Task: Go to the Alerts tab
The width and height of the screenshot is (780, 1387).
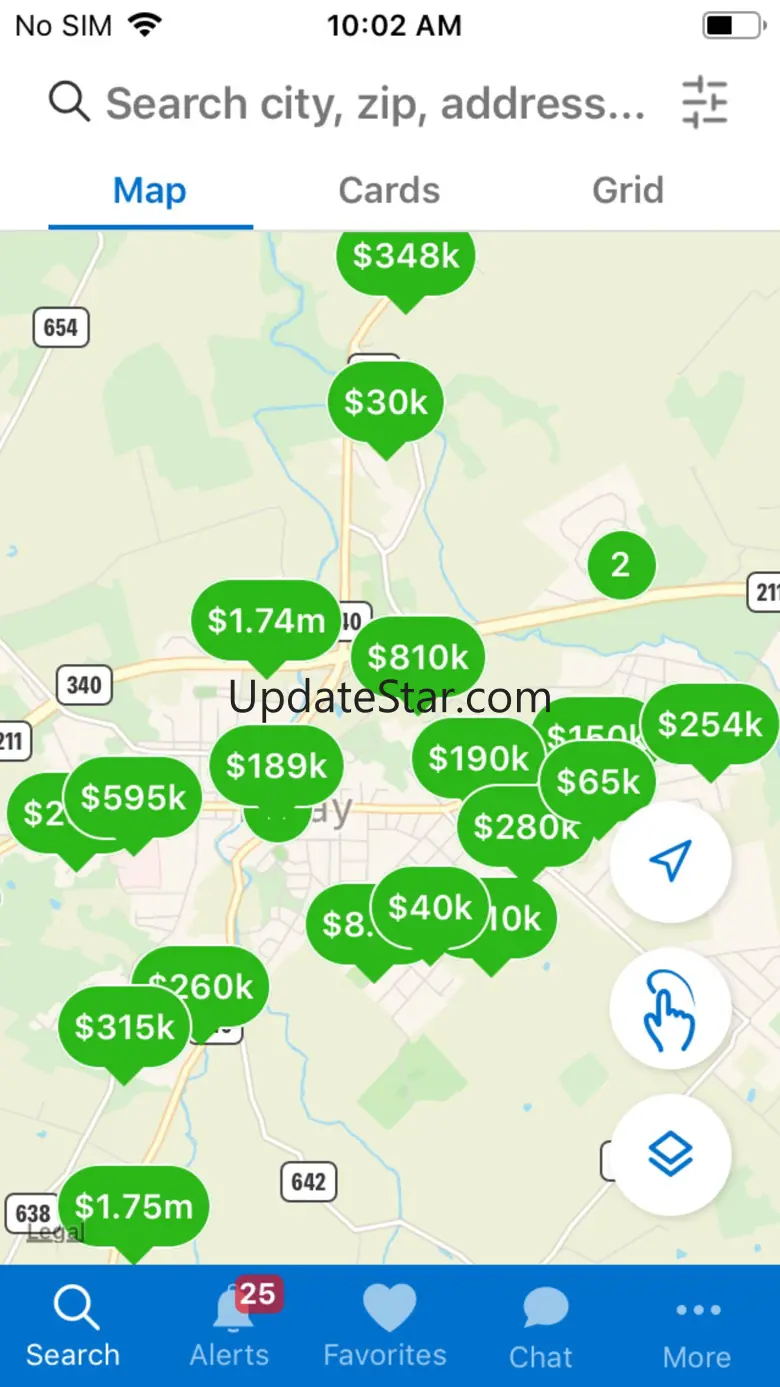Action: click(x=230, y=1325)
